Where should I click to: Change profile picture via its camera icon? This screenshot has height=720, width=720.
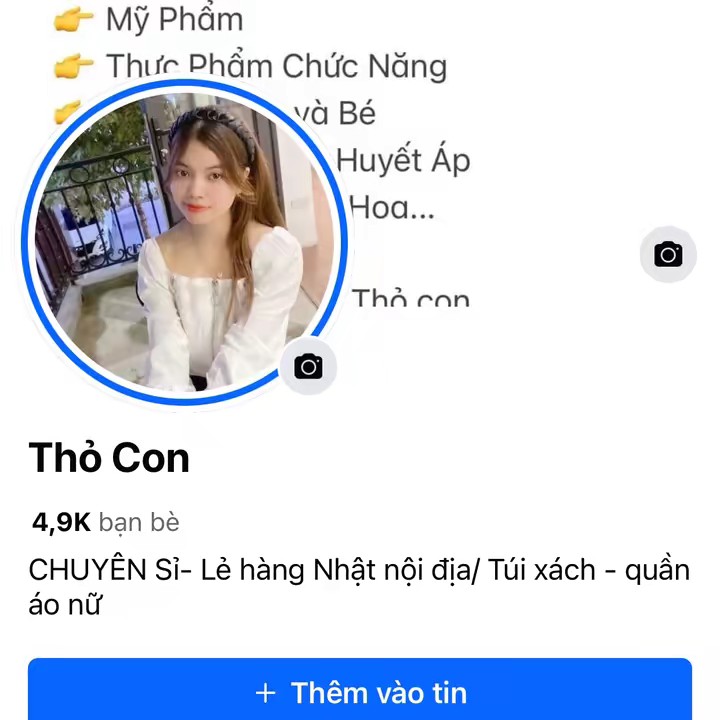(x=308, y=367)
